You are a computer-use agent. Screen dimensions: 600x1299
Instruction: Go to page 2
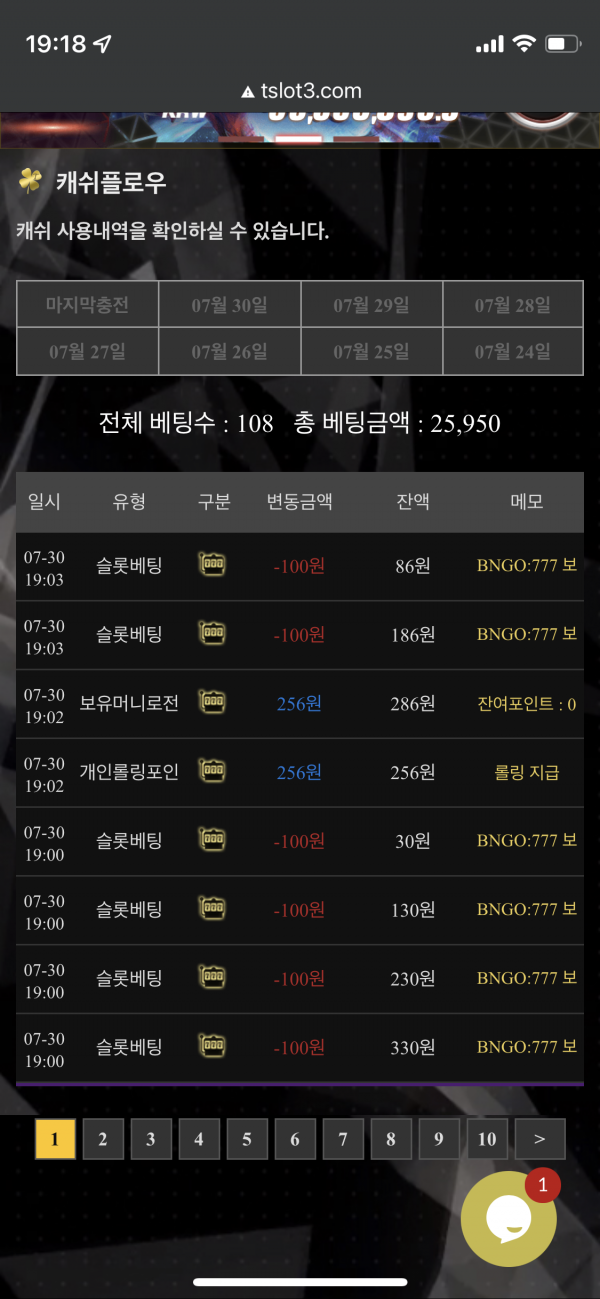pyautogui.click(x=103, y=1139)
